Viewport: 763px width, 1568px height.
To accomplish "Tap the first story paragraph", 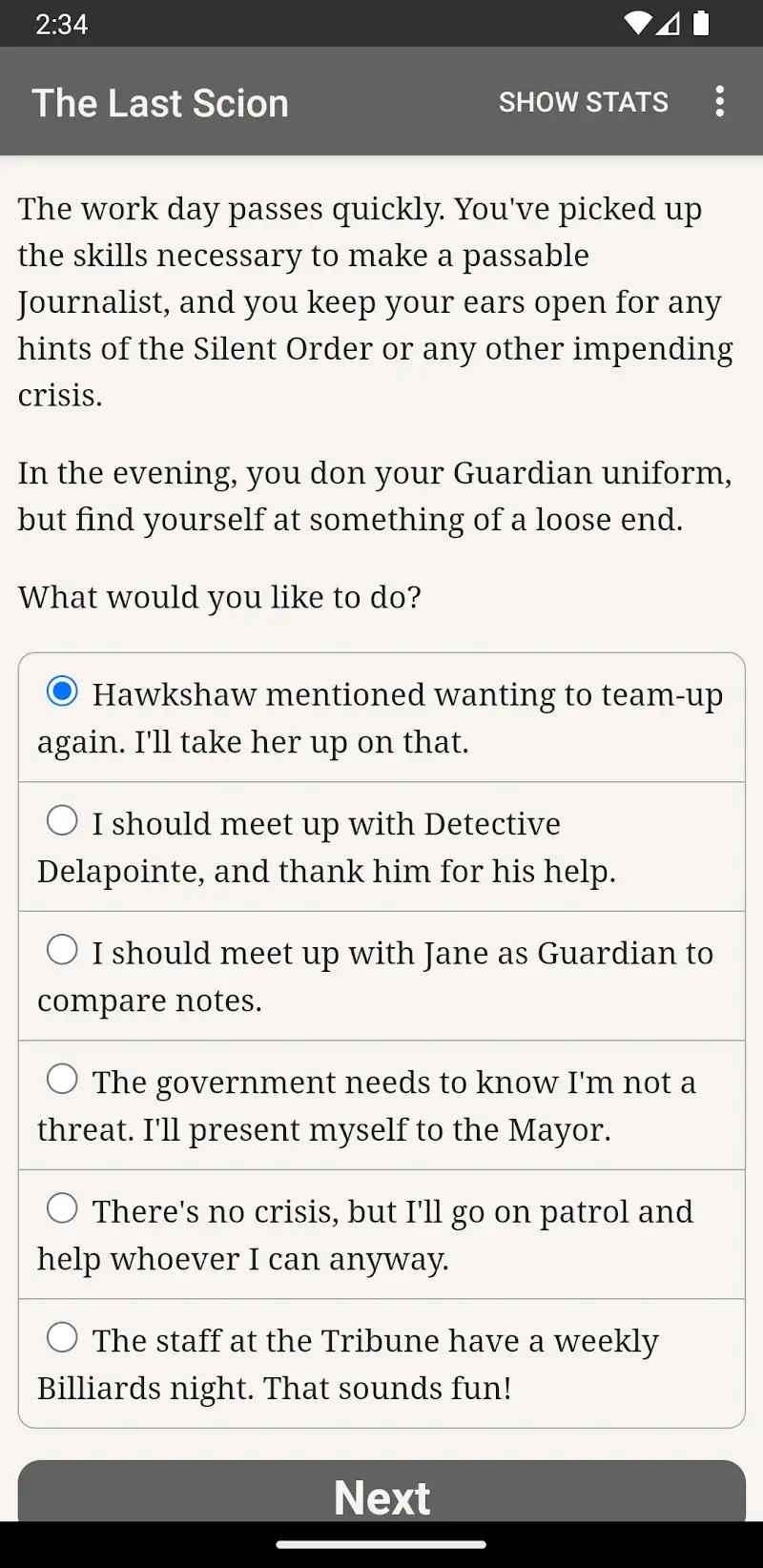I will point(375,301).
